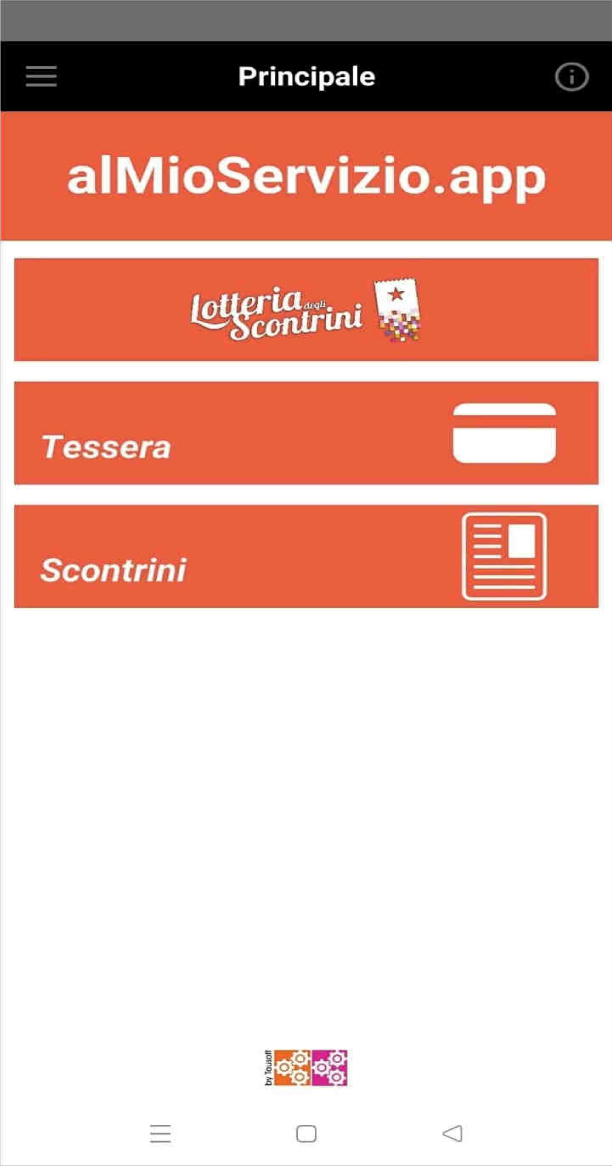Open the Scontrini section
Image resolution: width=612 pixels, height=1166 pixels.
[306, 556]
